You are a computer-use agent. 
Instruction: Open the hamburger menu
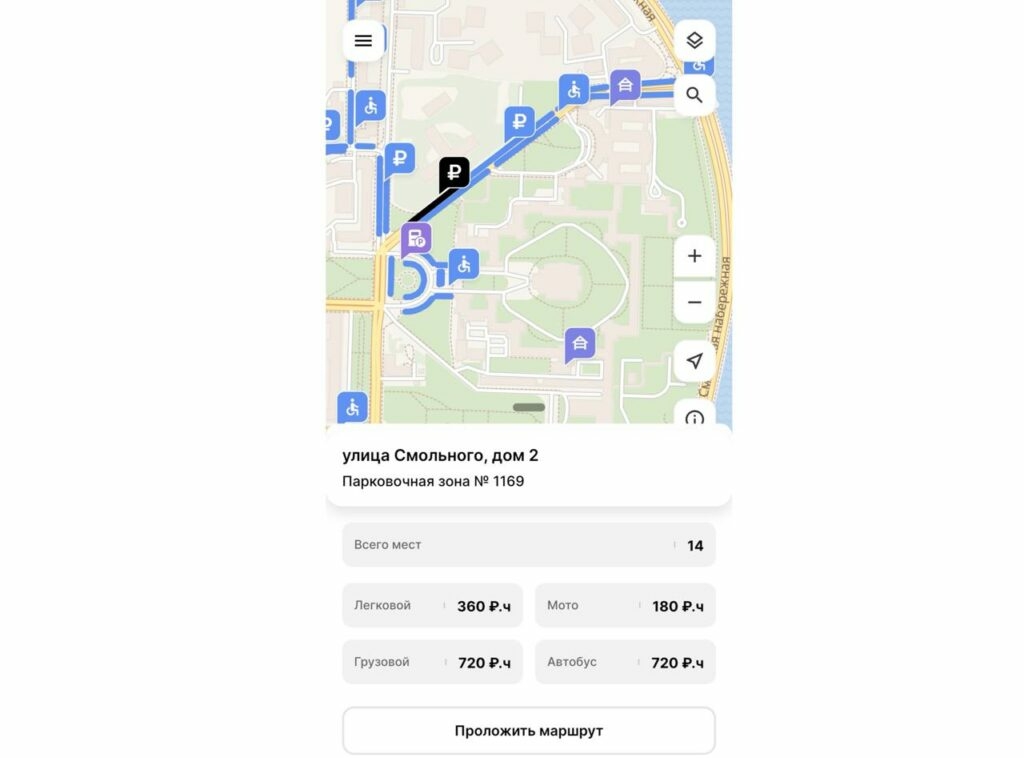363,41
